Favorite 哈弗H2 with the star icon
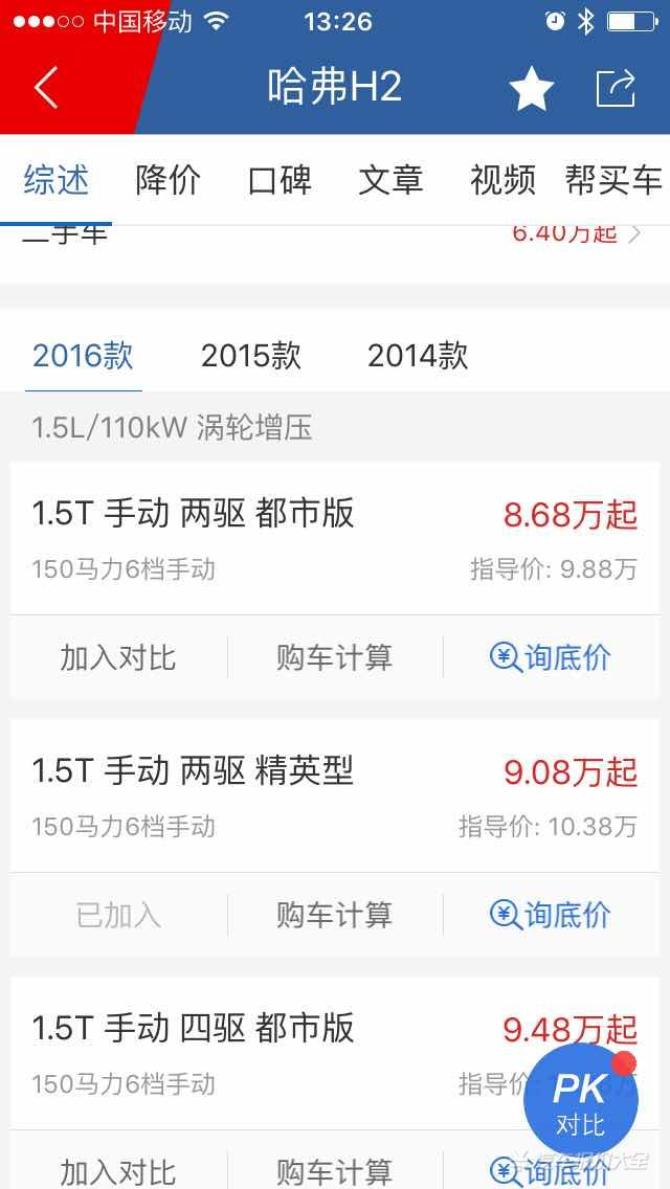Viewport: 670px width, 1189px height. click(x=531, y=90)
